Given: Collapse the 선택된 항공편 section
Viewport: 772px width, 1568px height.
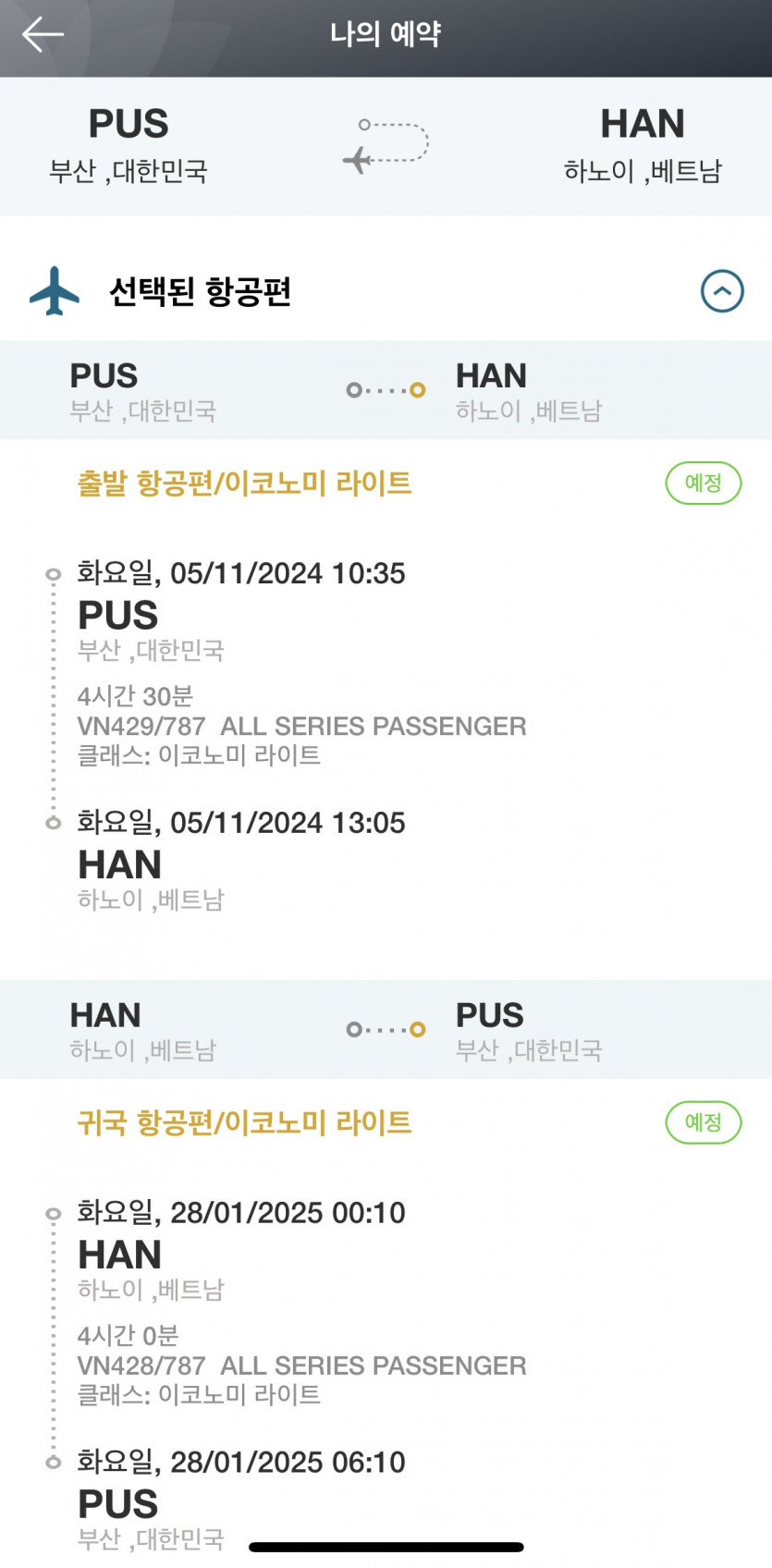Looking at the screenshot, I should tap(721, 291).
